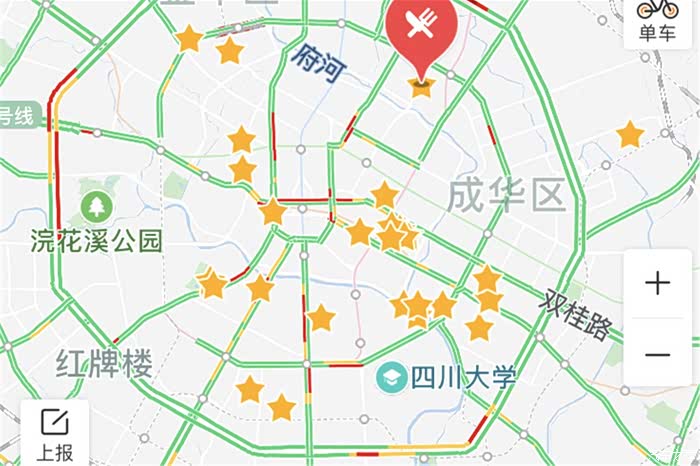The height and width of the screenshot is (466, 700).
Task: Open the 上报 report button
Action: pos(54,433)
